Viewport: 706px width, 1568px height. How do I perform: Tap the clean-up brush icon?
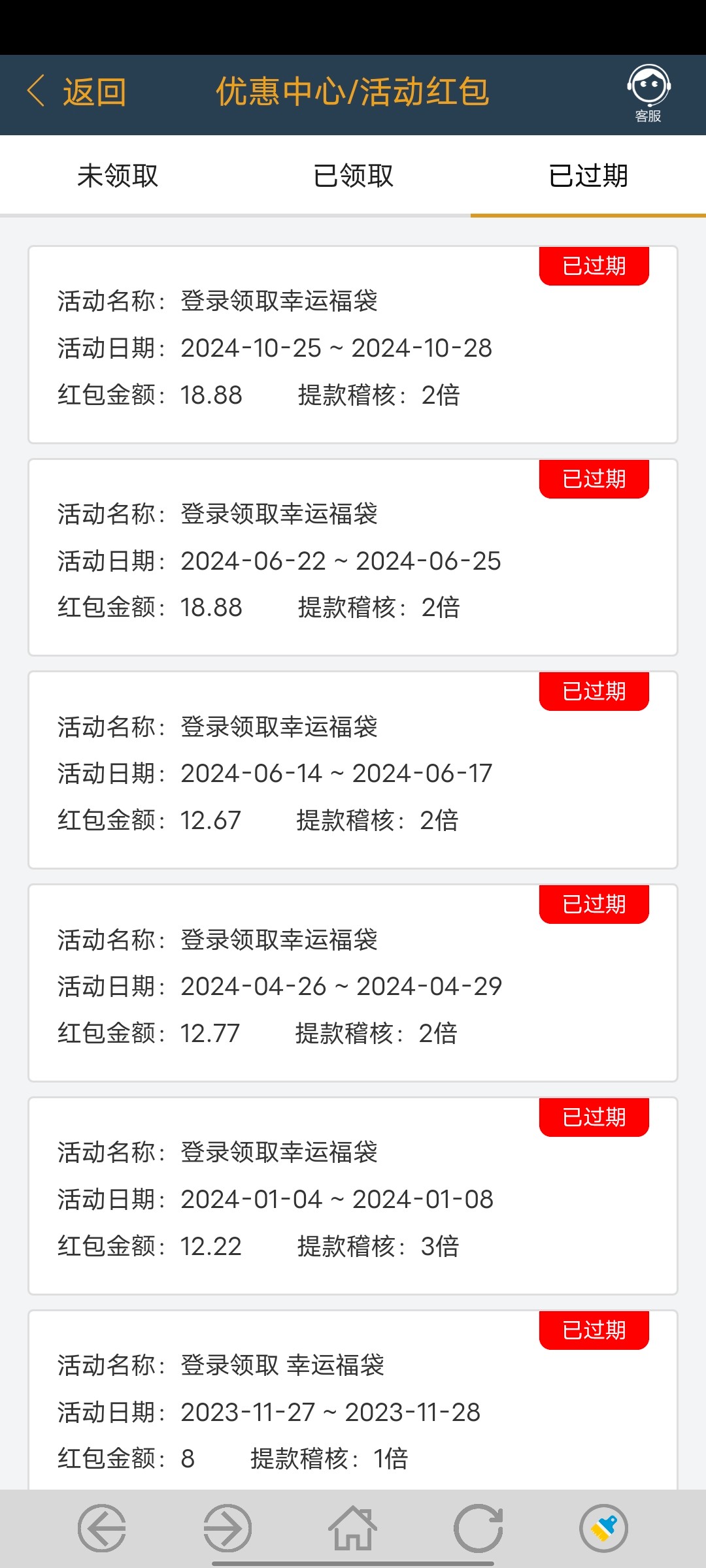click(x=603, y=1528)
